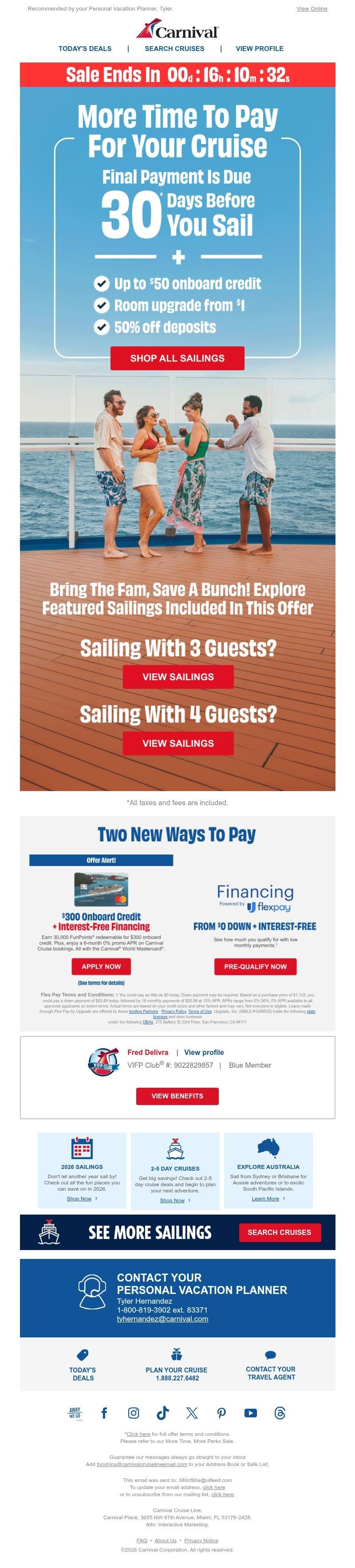Shop now for 2026 Sailings
The height and width of the screenshot is (1568, 355).
coord(79,1199)
